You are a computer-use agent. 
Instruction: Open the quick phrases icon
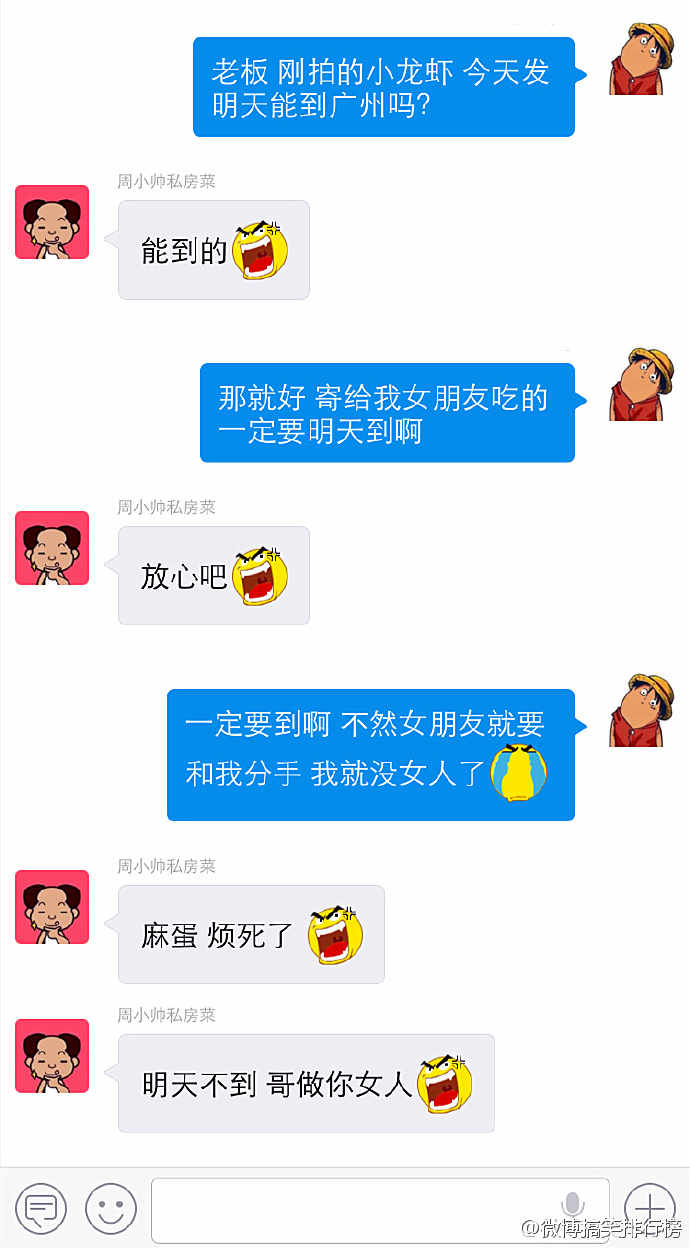click(41, 1209)
